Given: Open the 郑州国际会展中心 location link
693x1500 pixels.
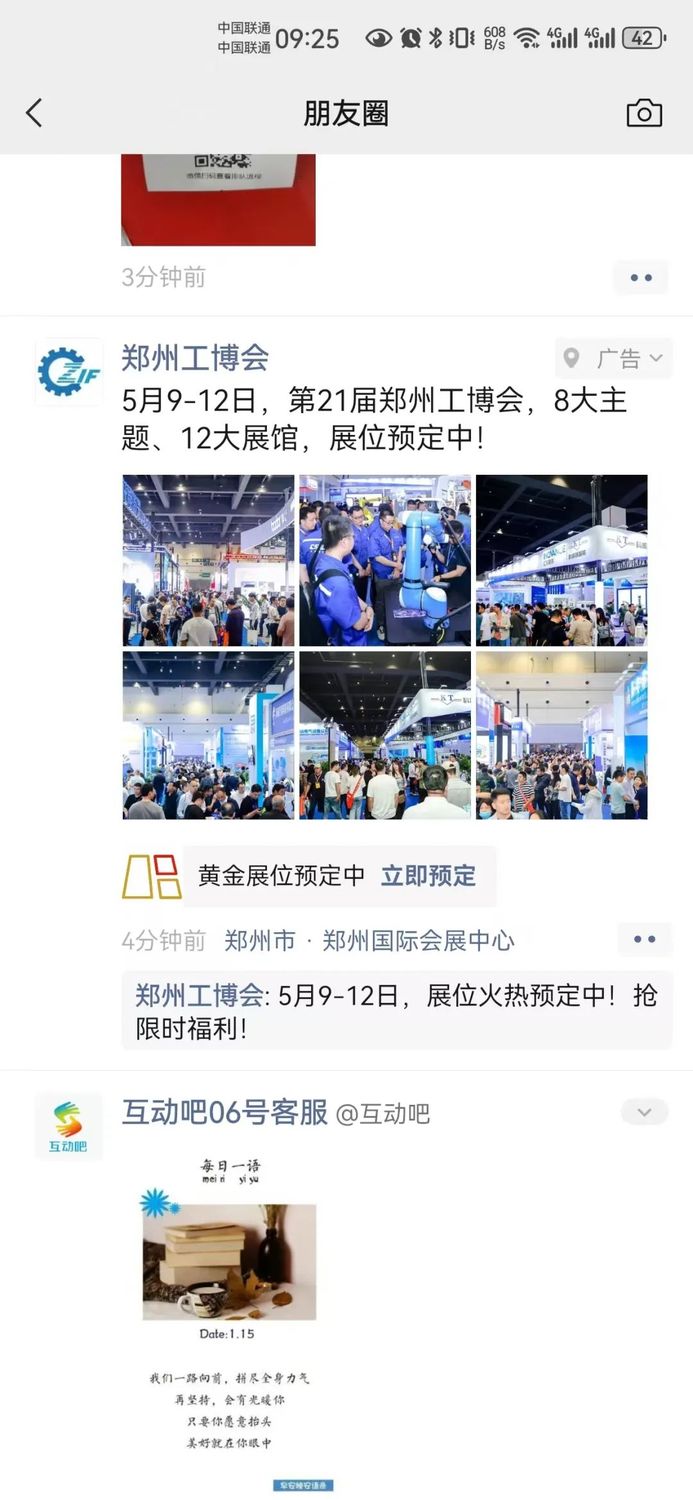Looking at the screenshot, I should tap(418, 940).
